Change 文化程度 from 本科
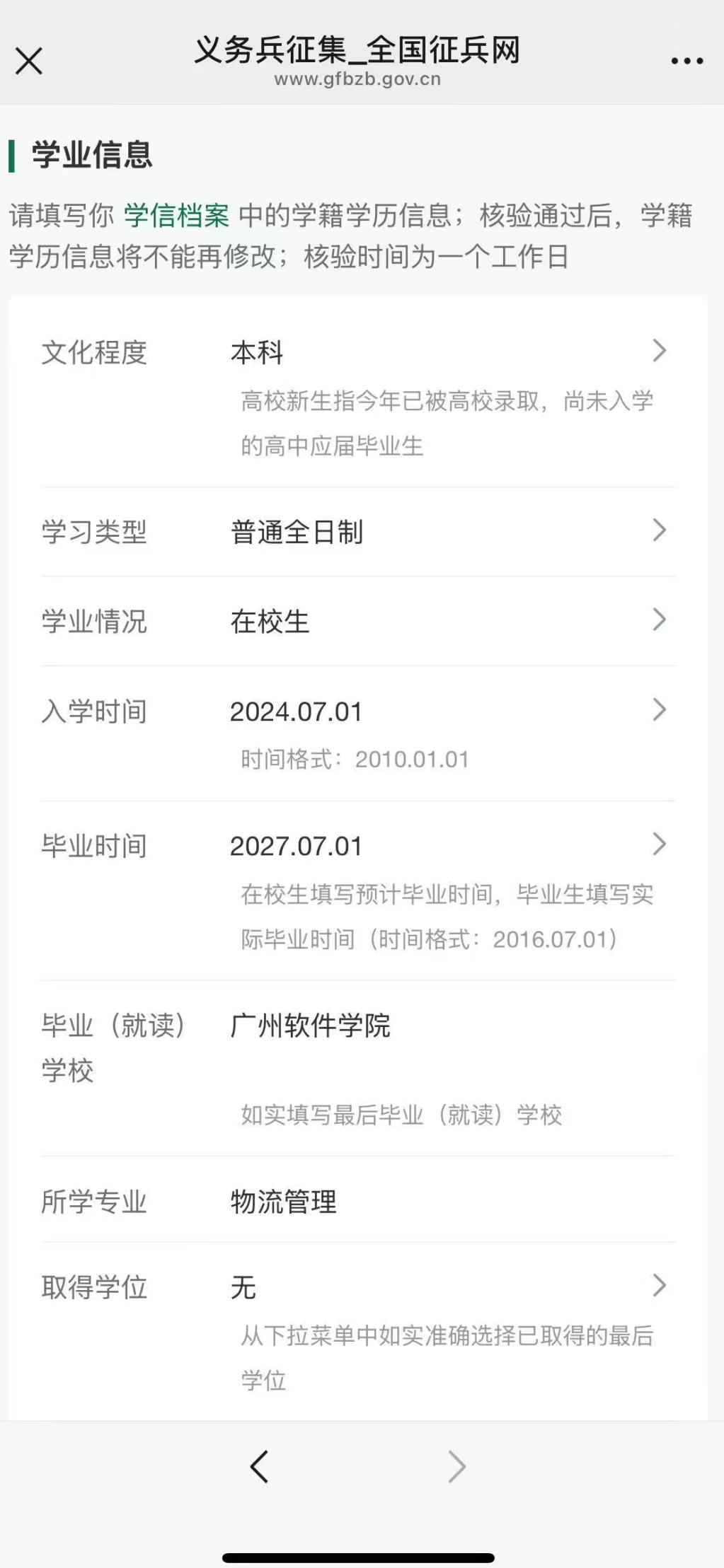Screen dimensions: 724x1568 pyautogui.click(x=446, y=352)
